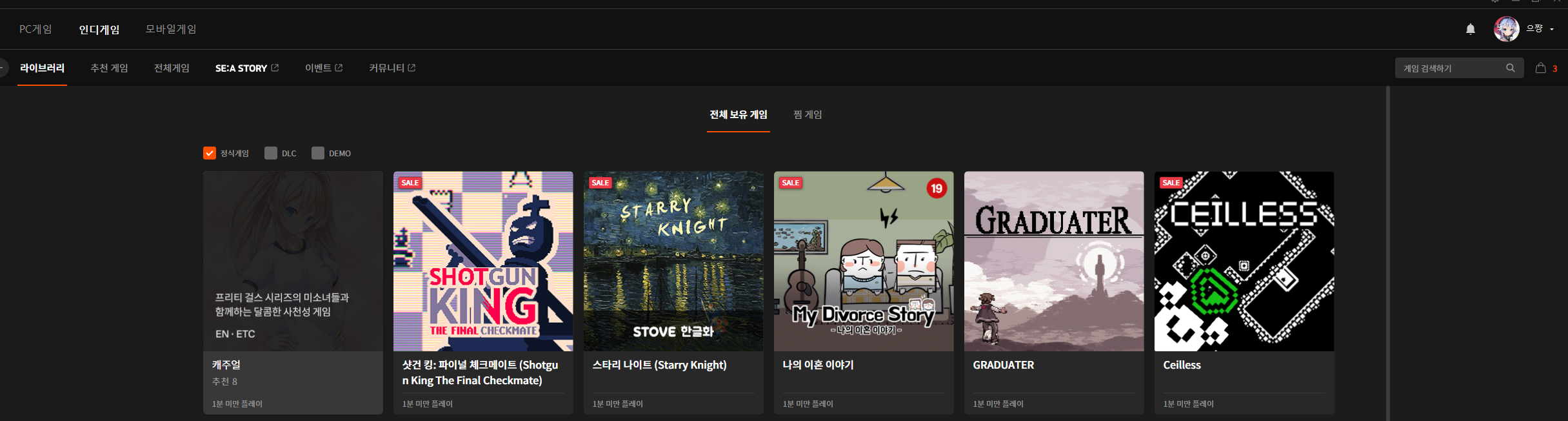Open the shopping cart icon

click(x=1540, y=68)
